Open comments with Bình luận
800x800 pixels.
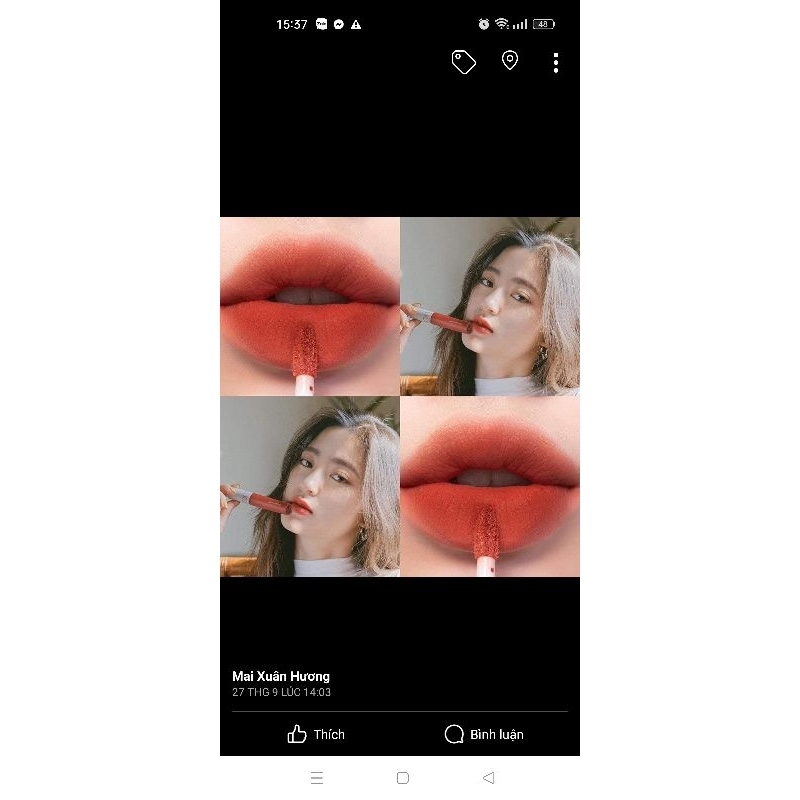[484, 734]
